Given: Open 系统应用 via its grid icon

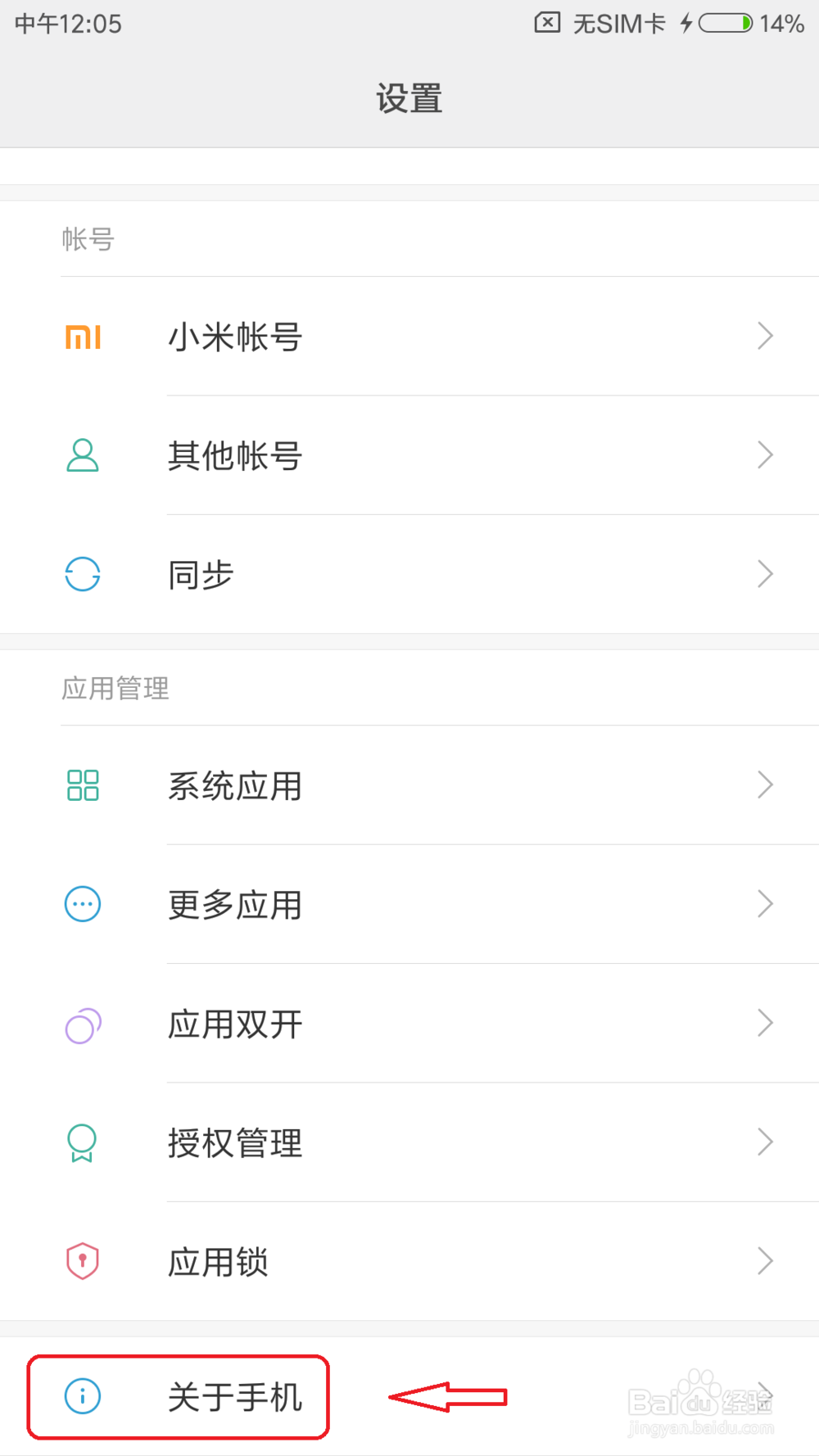Looking at the screenshot, I should (x=82, y=785).
